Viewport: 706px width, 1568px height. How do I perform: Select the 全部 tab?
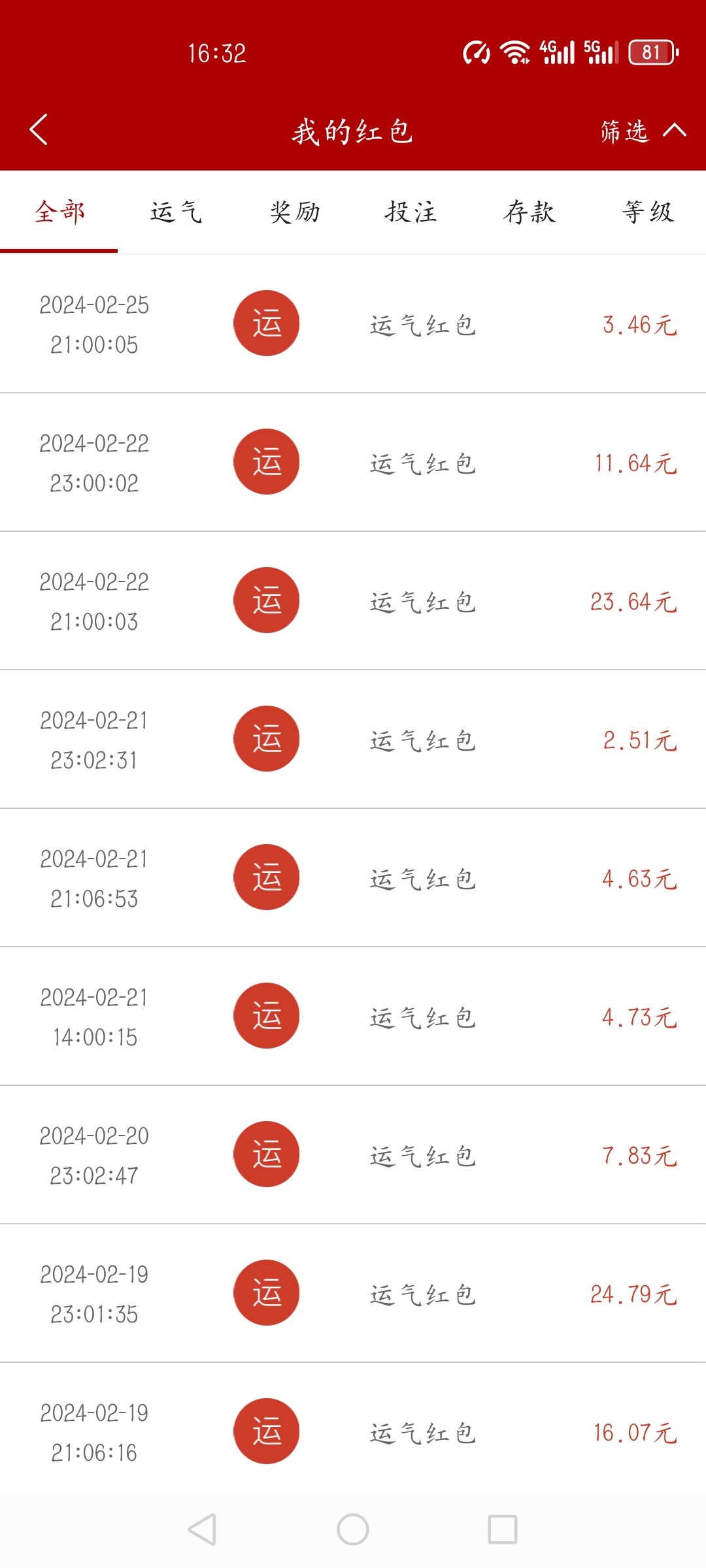click(x=59, y=212)
